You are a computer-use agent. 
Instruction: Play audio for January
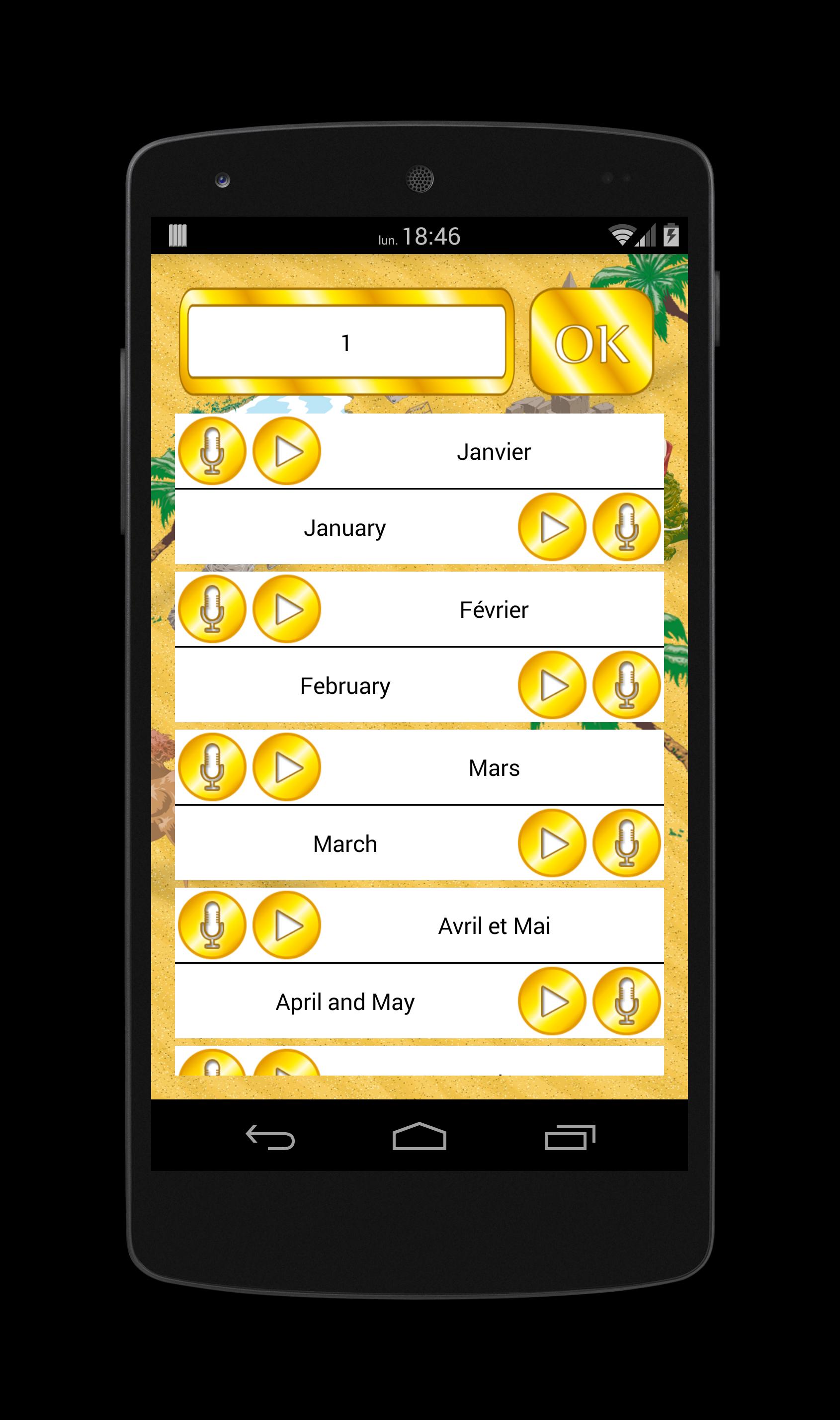(x=552, y=527)
